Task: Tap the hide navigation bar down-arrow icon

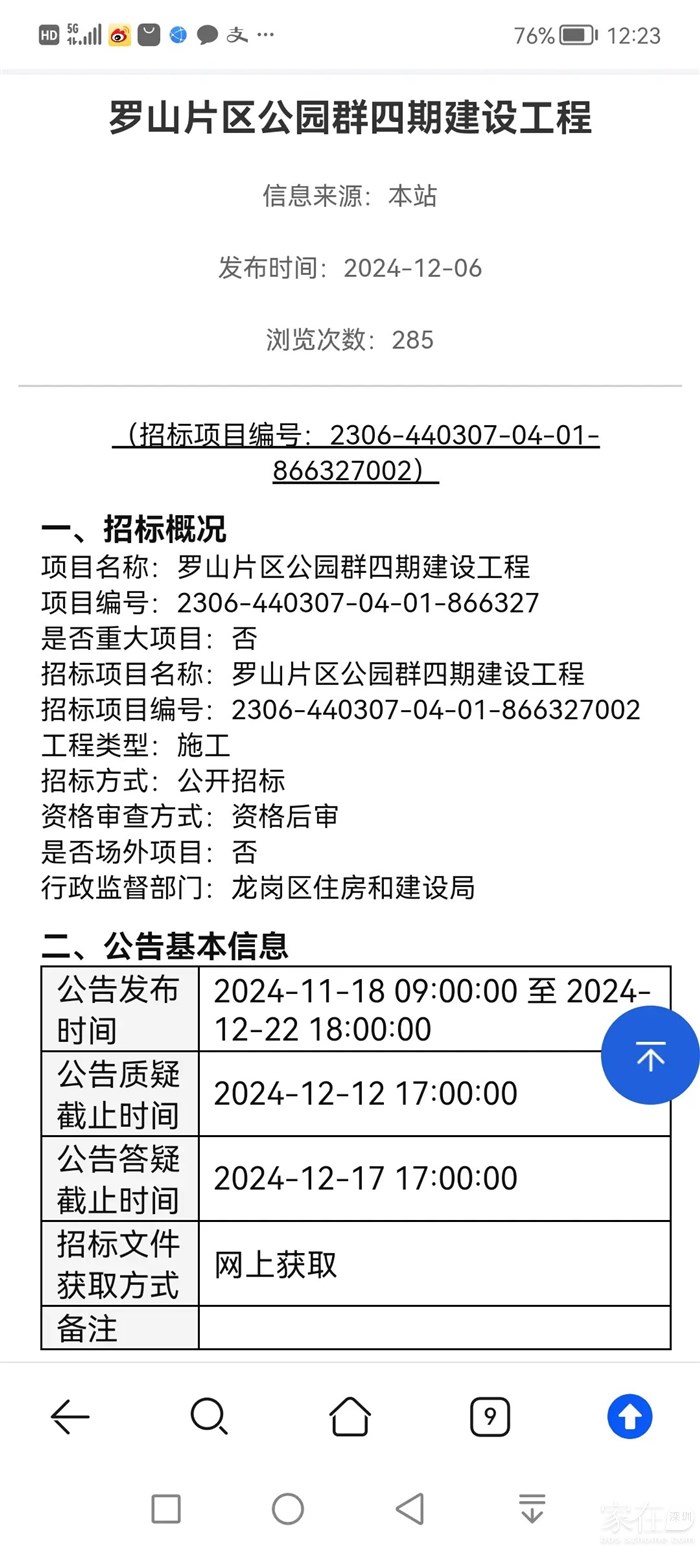Action: click(532, 1508)
